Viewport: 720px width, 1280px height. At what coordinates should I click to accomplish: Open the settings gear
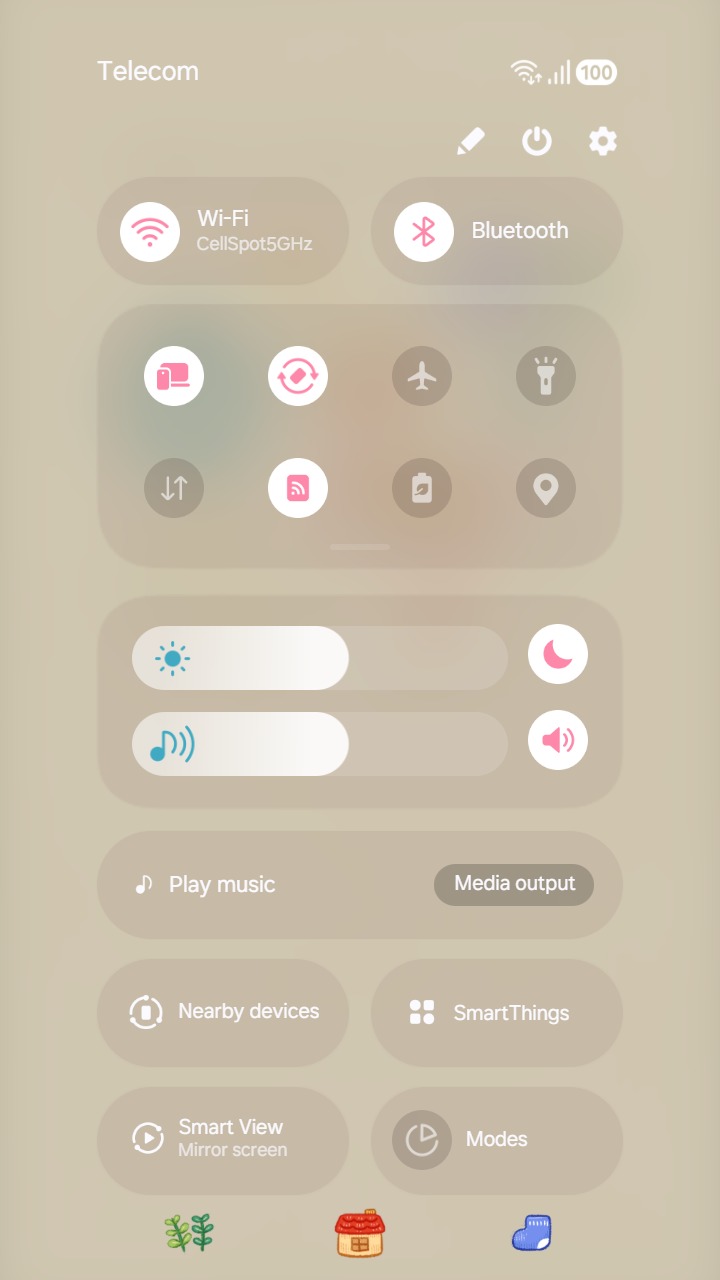click(602, 142)
